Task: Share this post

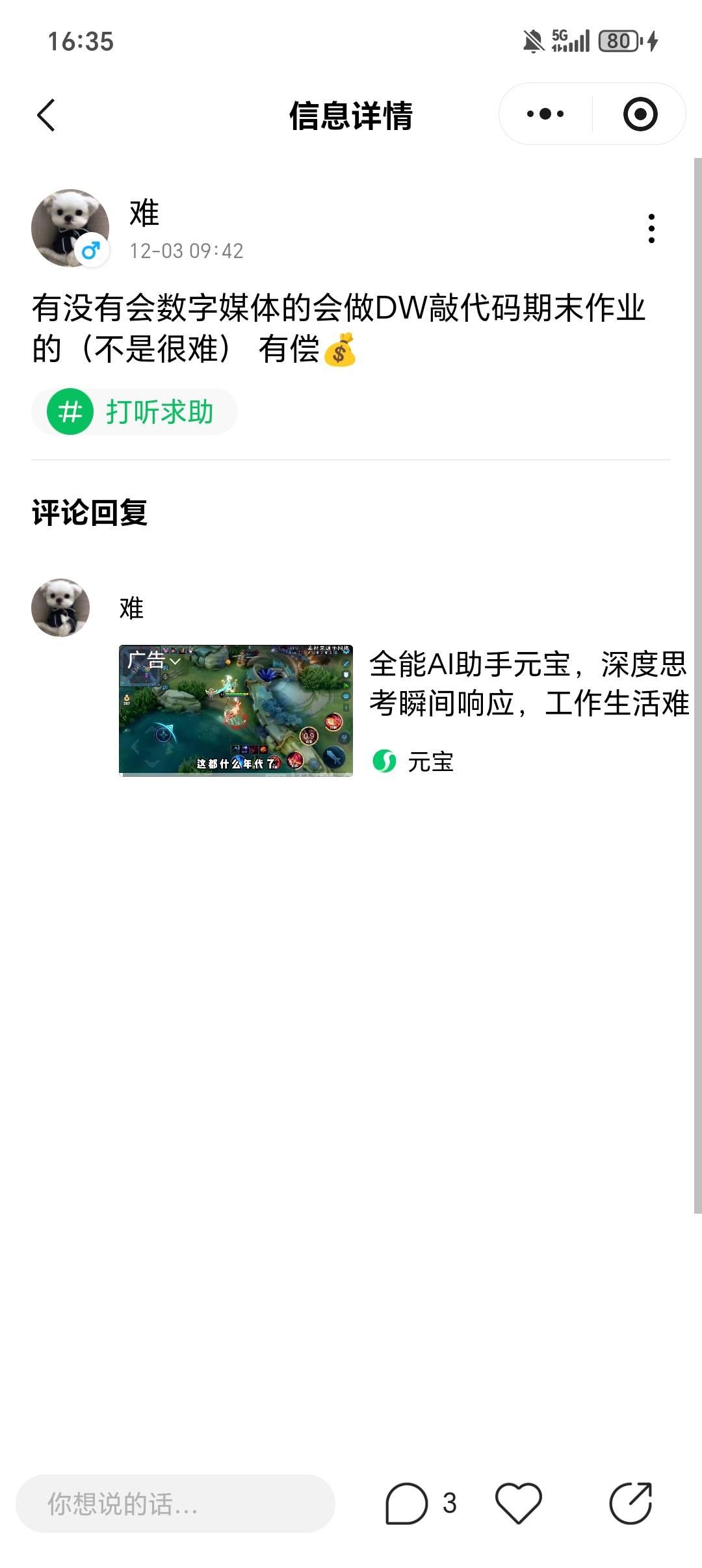Action: click(630, 1503)
